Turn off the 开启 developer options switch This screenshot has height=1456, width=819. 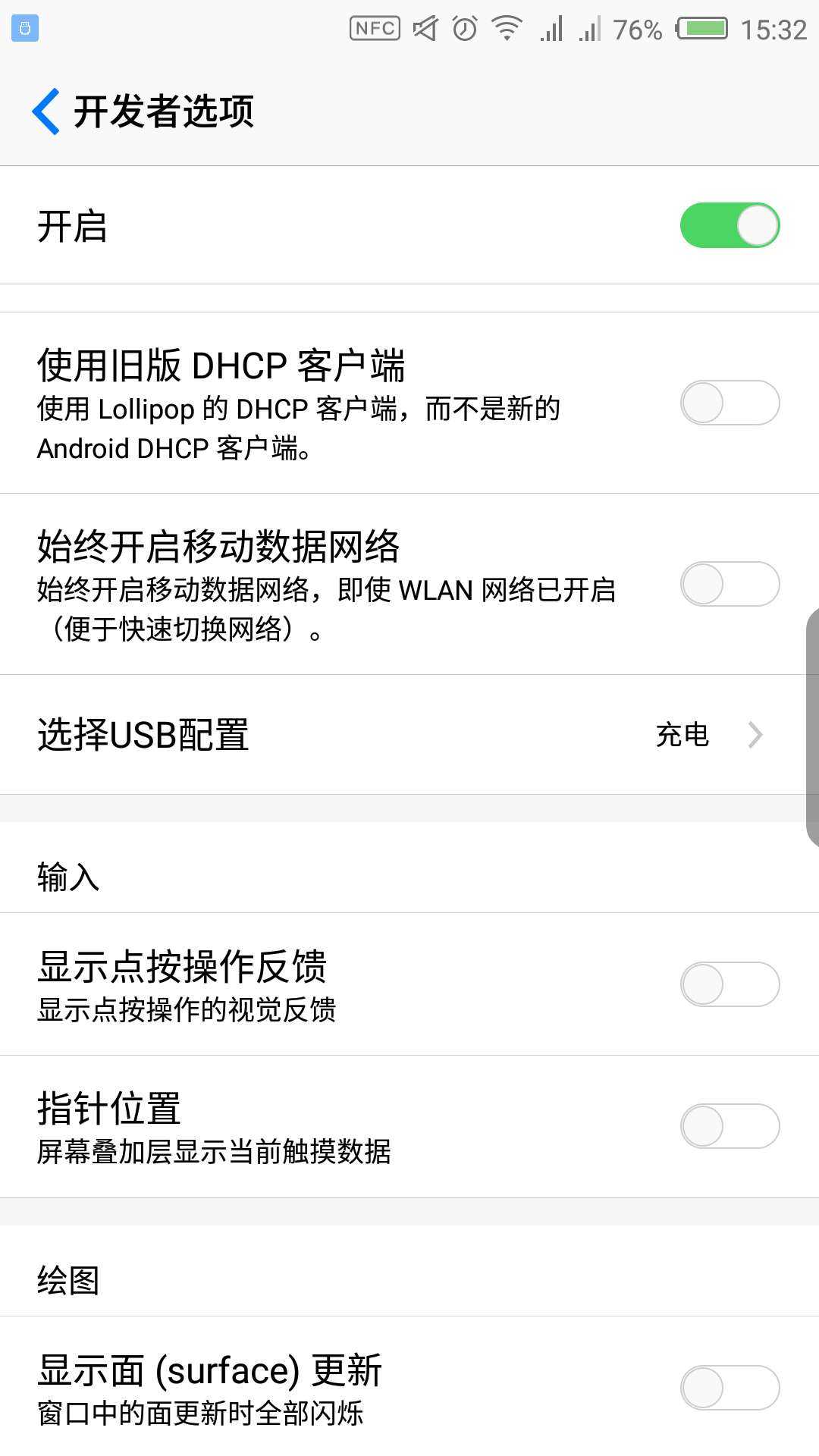tap(730, 225)
